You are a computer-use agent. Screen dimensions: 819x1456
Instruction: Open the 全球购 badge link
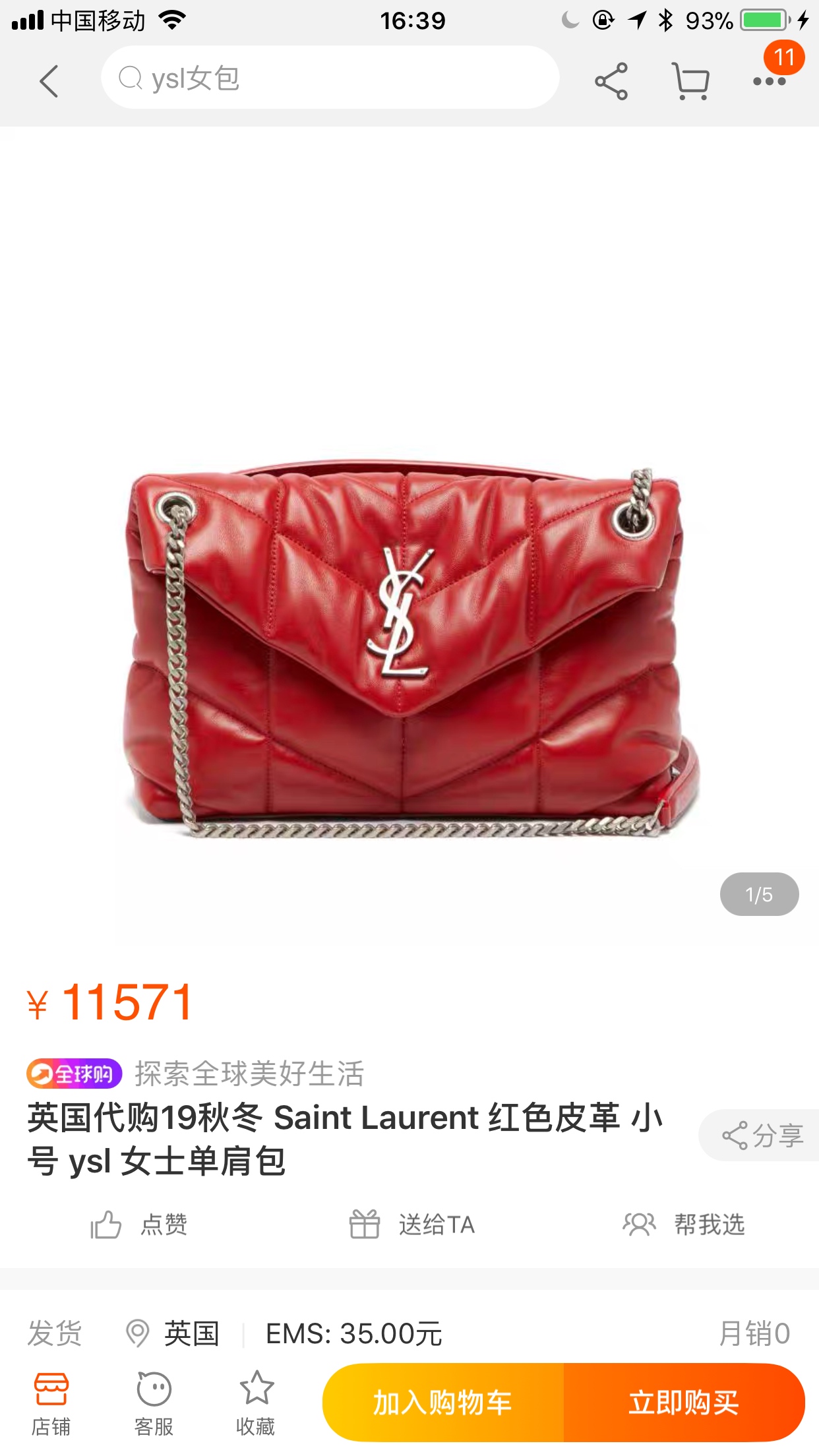74,1074
